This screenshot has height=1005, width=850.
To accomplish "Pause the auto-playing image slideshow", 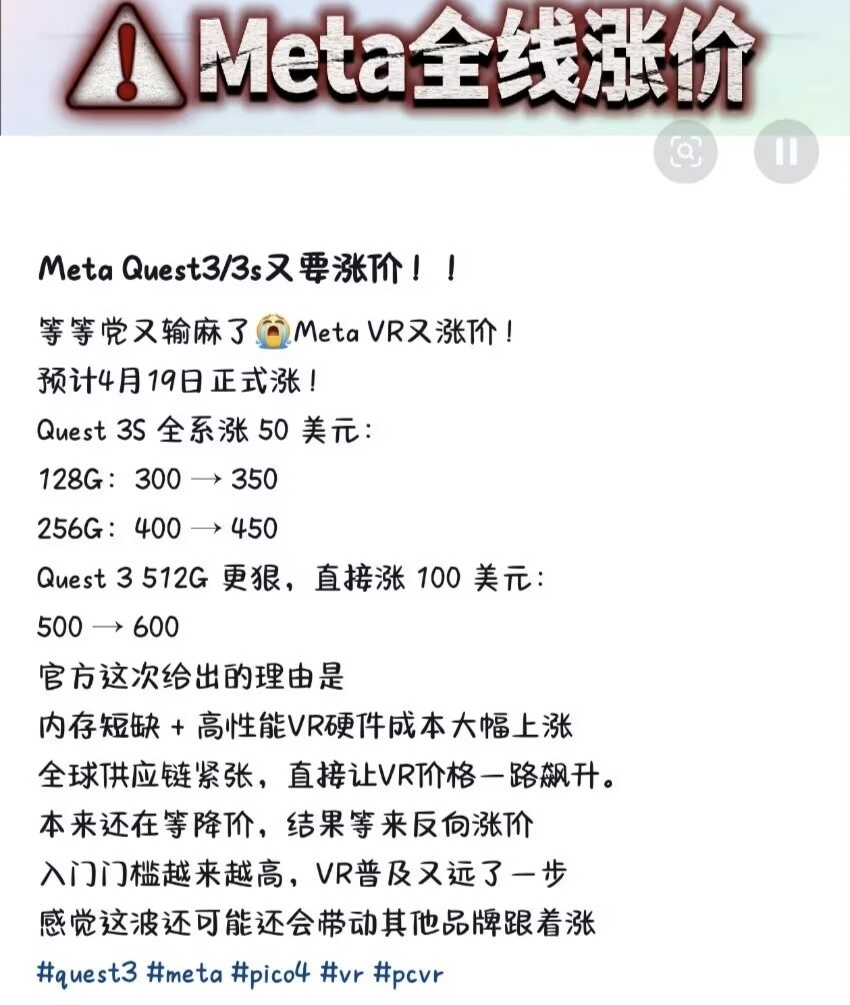I will 785,151.
